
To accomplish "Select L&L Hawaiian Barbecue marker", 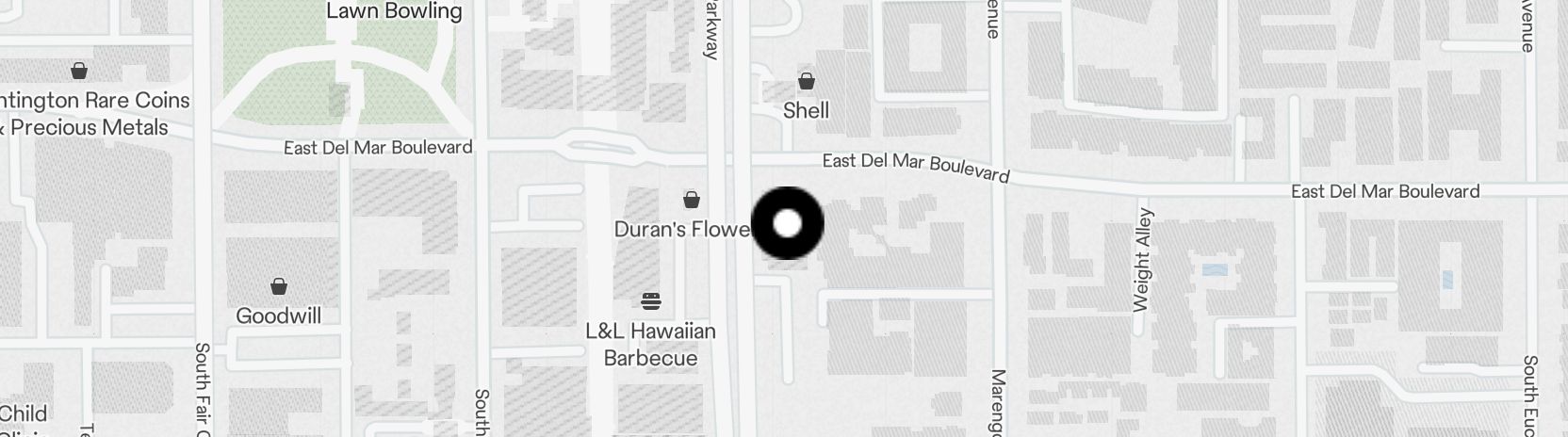I will [650, 301].
